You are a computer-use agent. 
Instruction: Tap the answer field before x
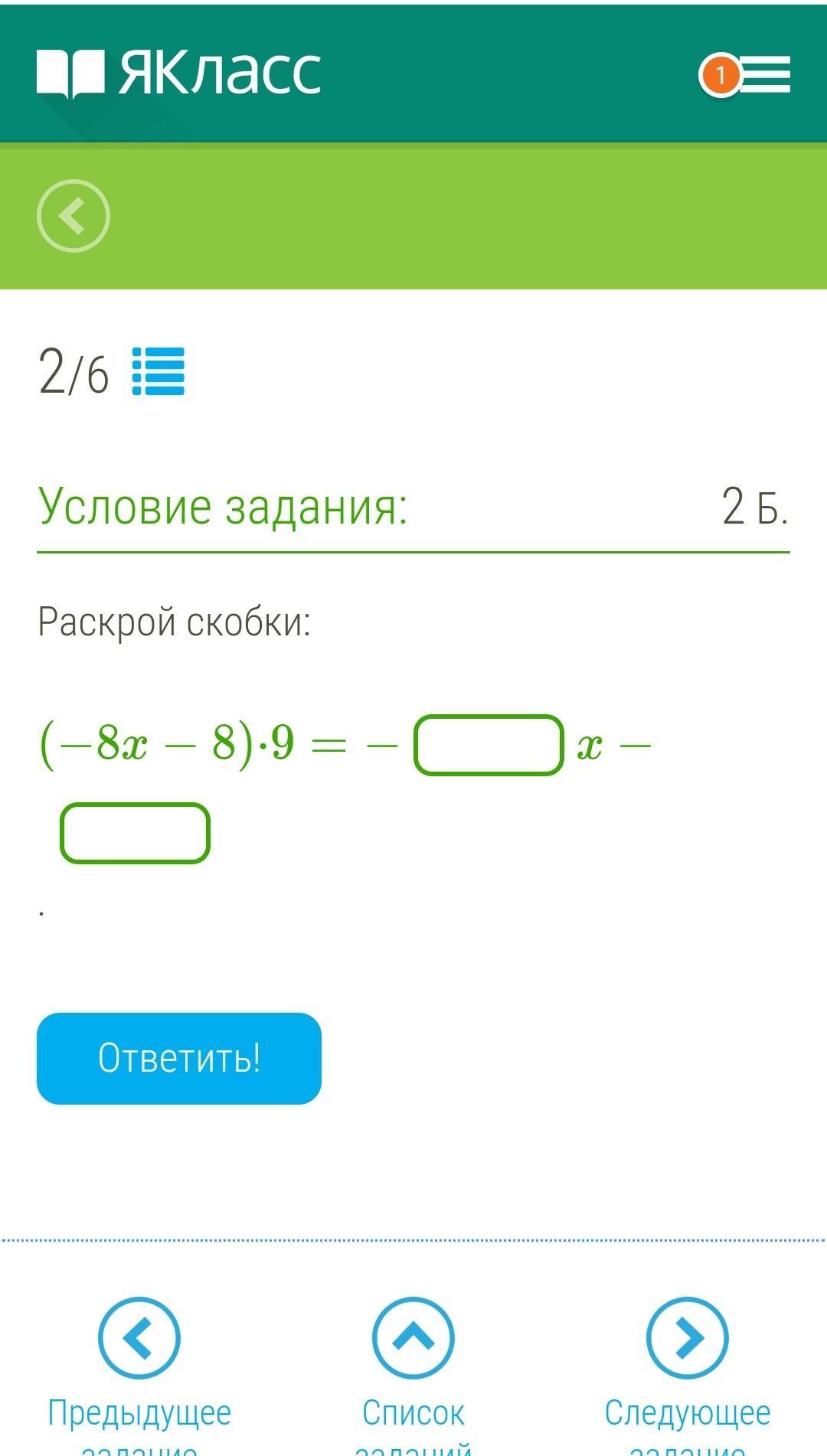pyautogui.click(x=489, y=745)
